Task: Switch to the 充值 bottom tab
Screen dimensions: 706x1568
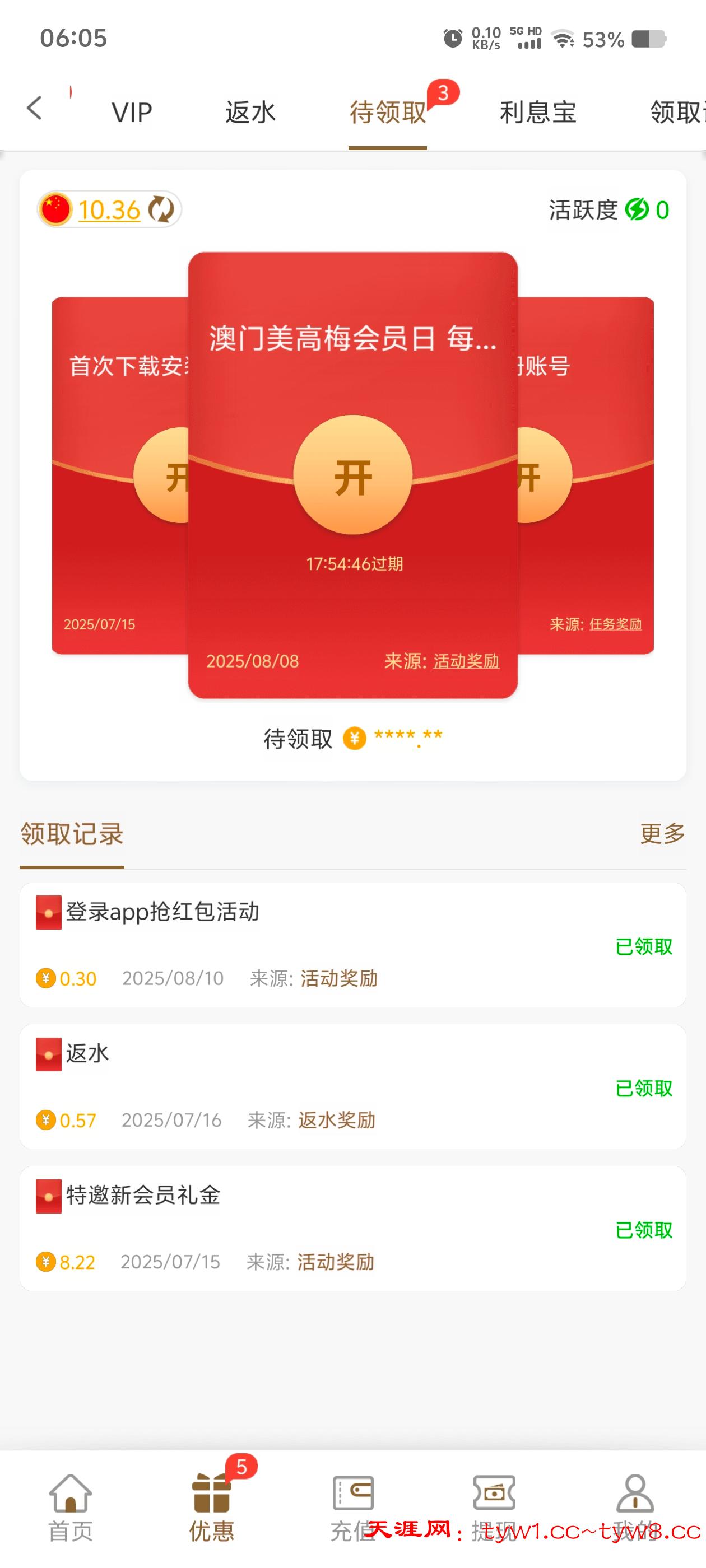Action: click(352, 1507)
